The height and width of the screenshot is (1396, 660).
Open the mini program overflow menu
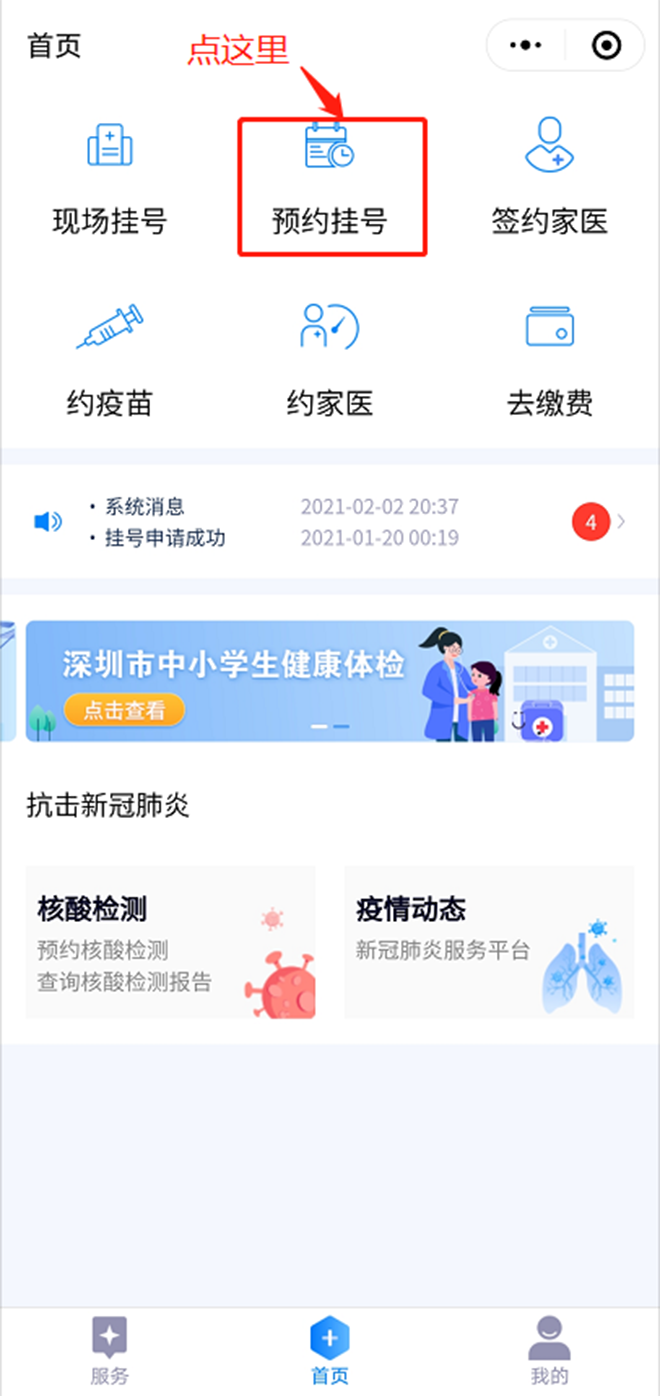tap(526, 45)
